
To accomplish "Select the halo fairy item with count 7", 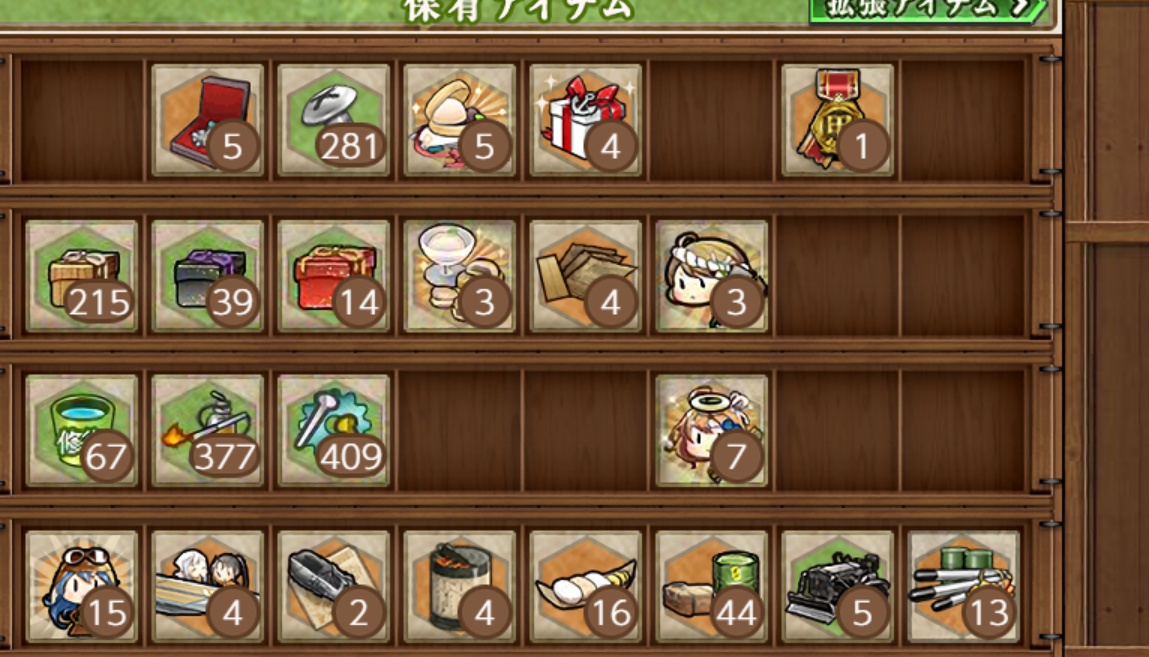I will click(712, 431).
